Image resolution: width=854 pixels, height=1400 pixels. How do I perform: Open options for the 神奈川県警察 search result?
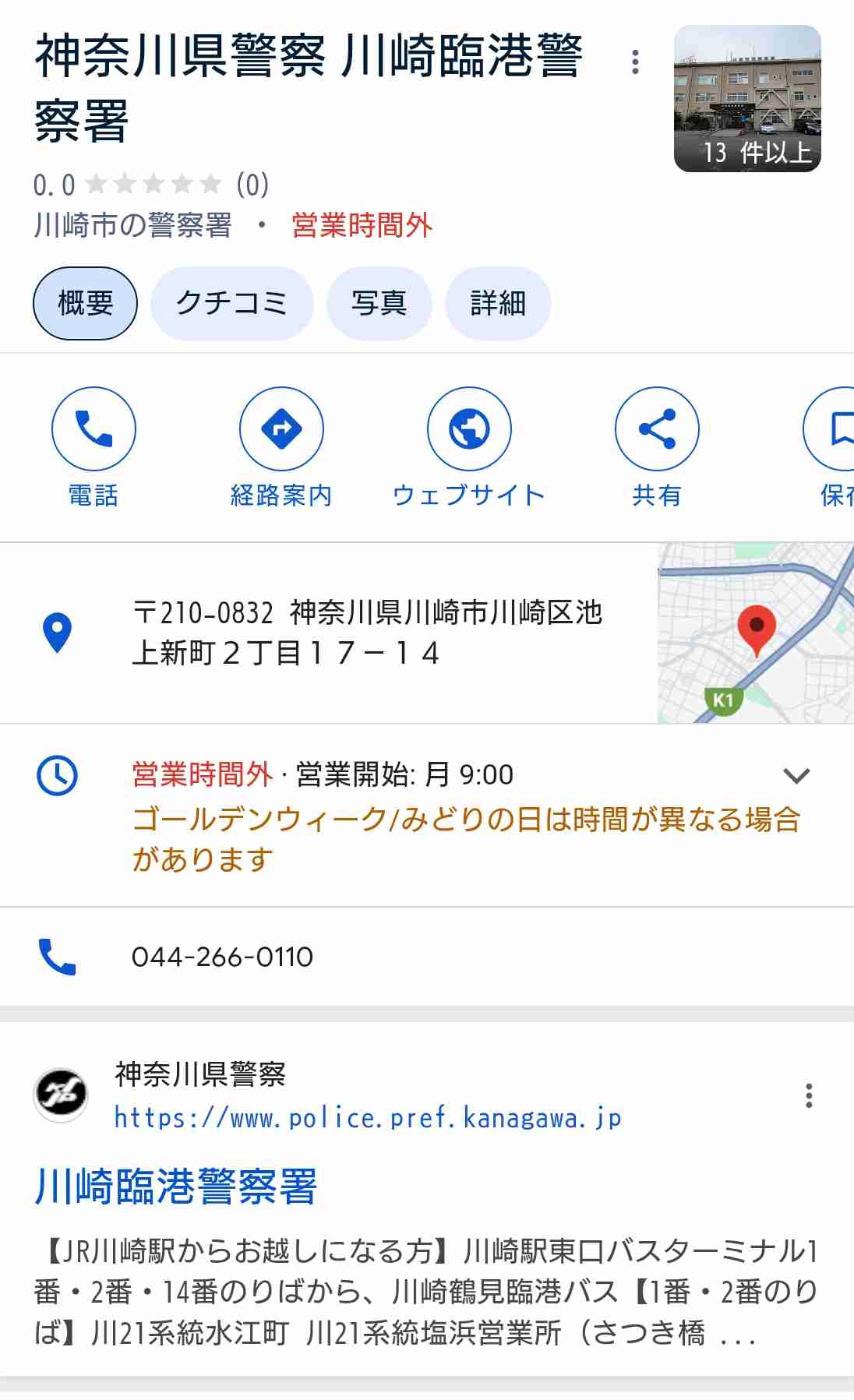pyautogui.click(x=809, y=1095)
